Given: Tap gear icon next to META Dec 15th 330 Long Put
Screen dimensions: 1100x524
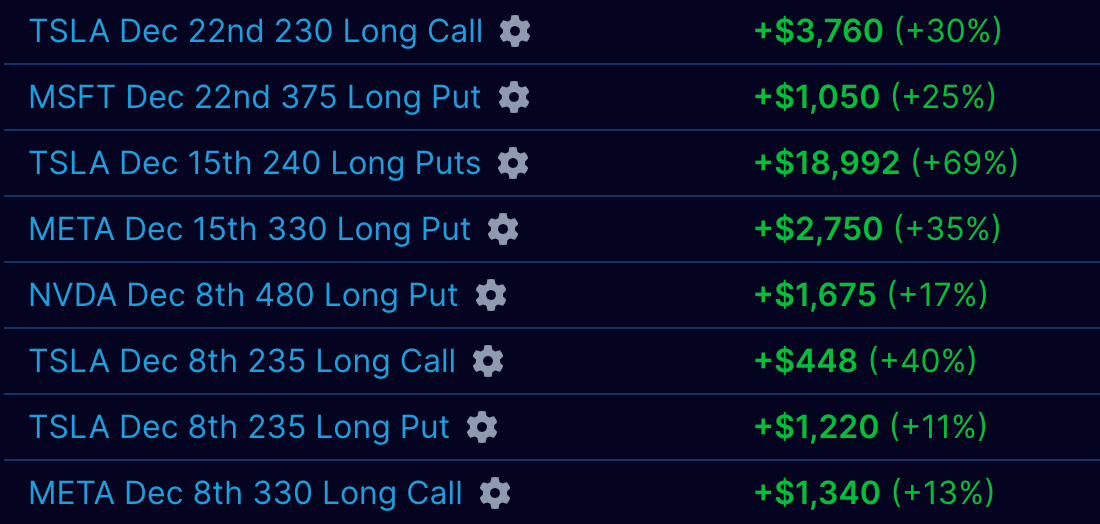Looking at the screenshot, I should [x=503, y=229].
